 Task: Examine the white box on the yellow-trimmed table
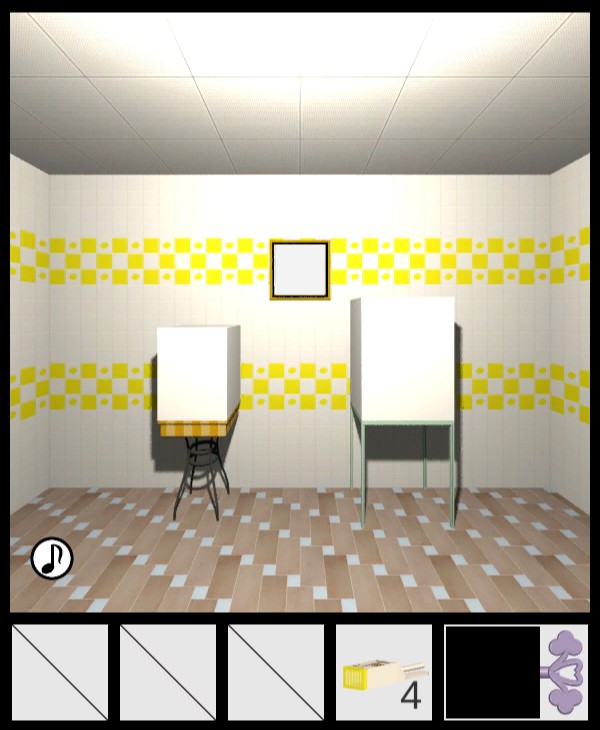[197, 373]
